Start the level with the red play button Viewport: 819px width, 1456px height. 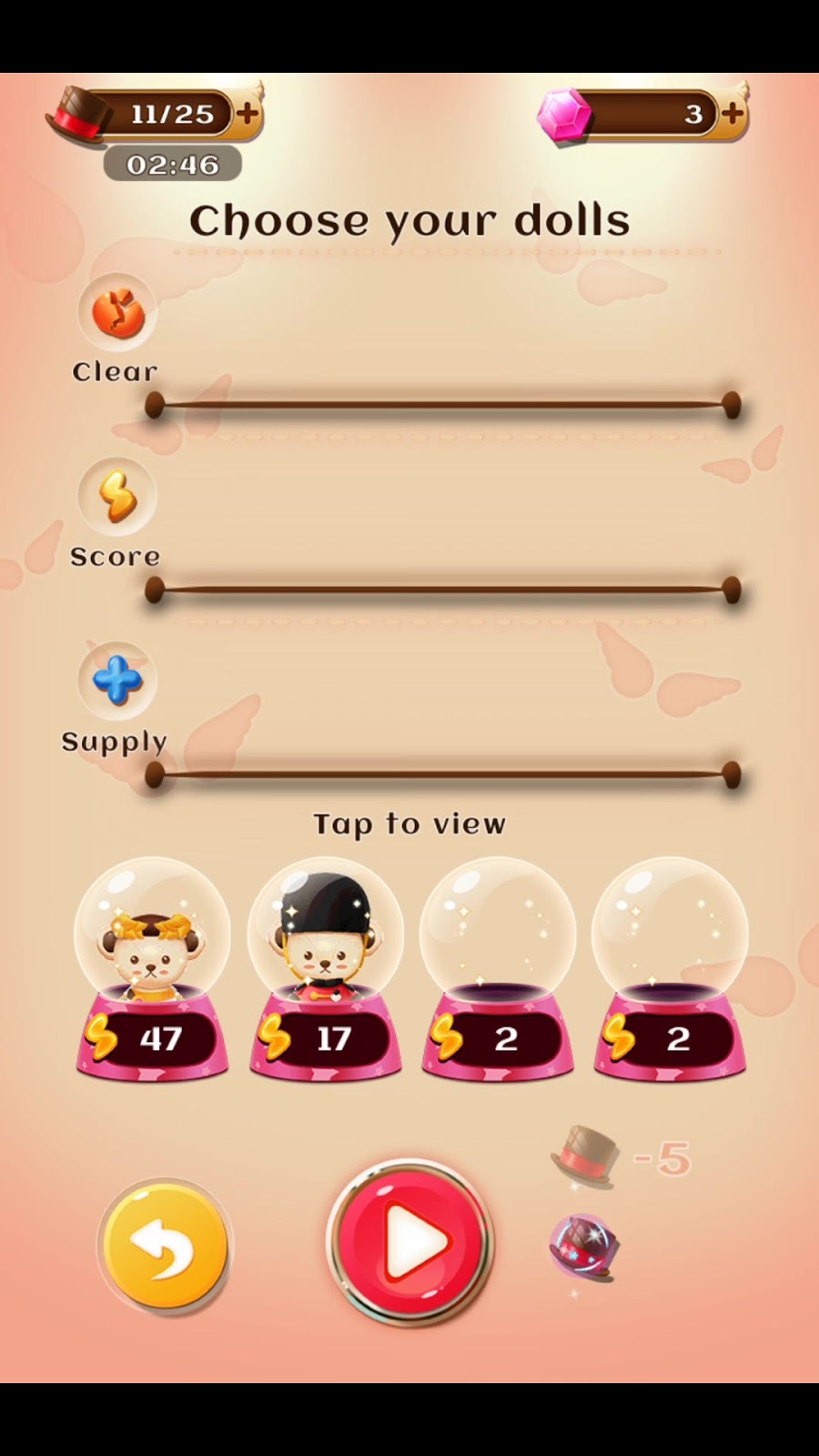click(x=410, y=1242)
